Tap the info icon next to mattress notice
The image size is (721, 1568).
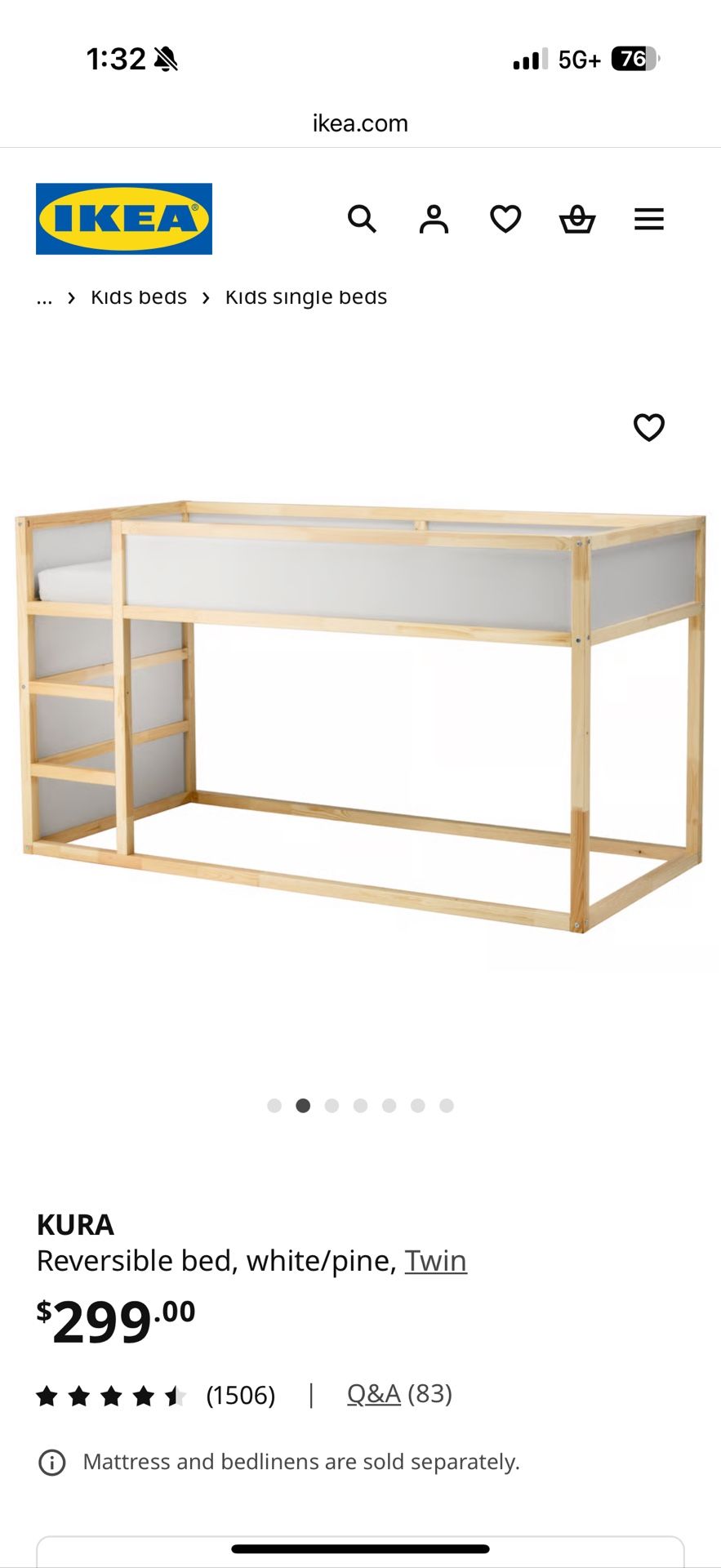click(x=51, y=1462)
